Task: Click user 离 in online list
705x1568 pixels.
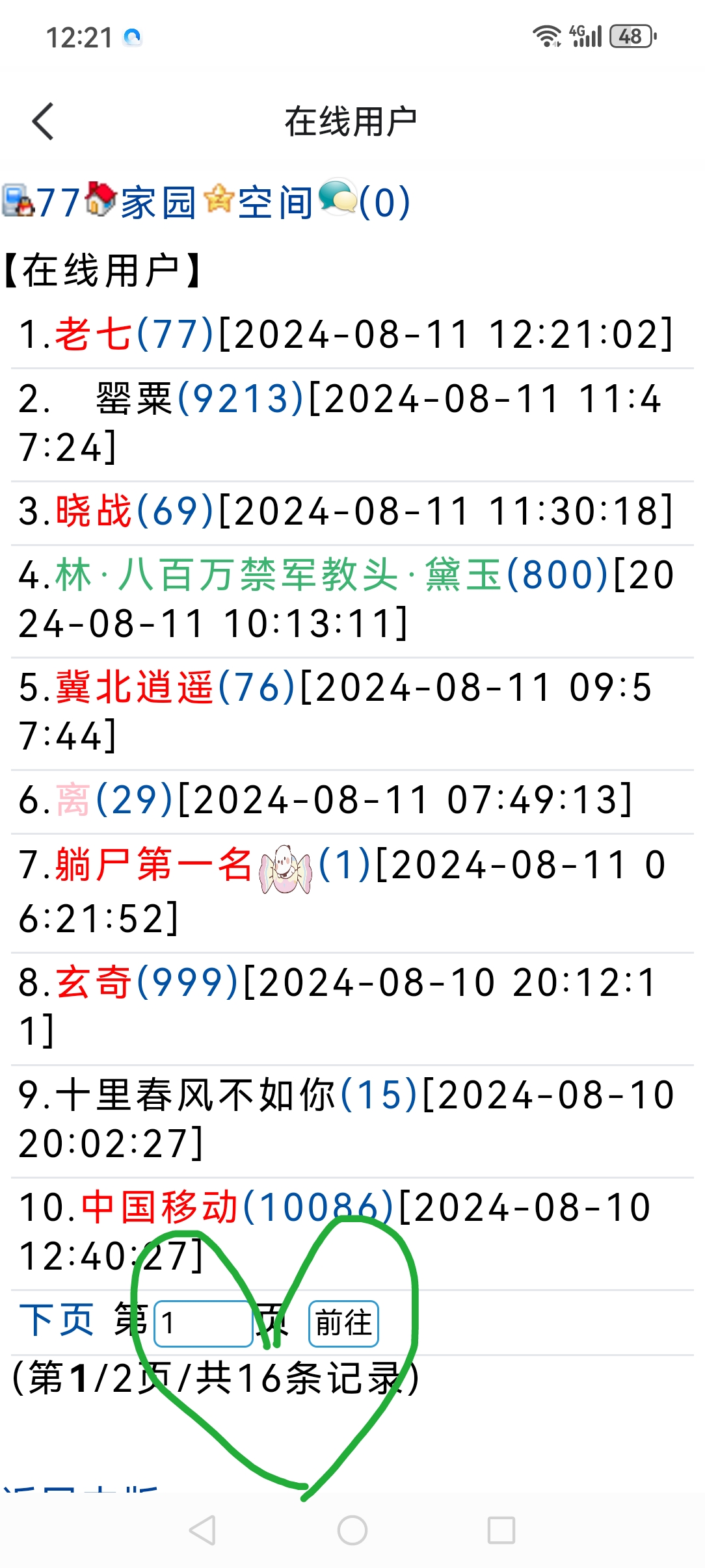Action: tap(73, 800)
